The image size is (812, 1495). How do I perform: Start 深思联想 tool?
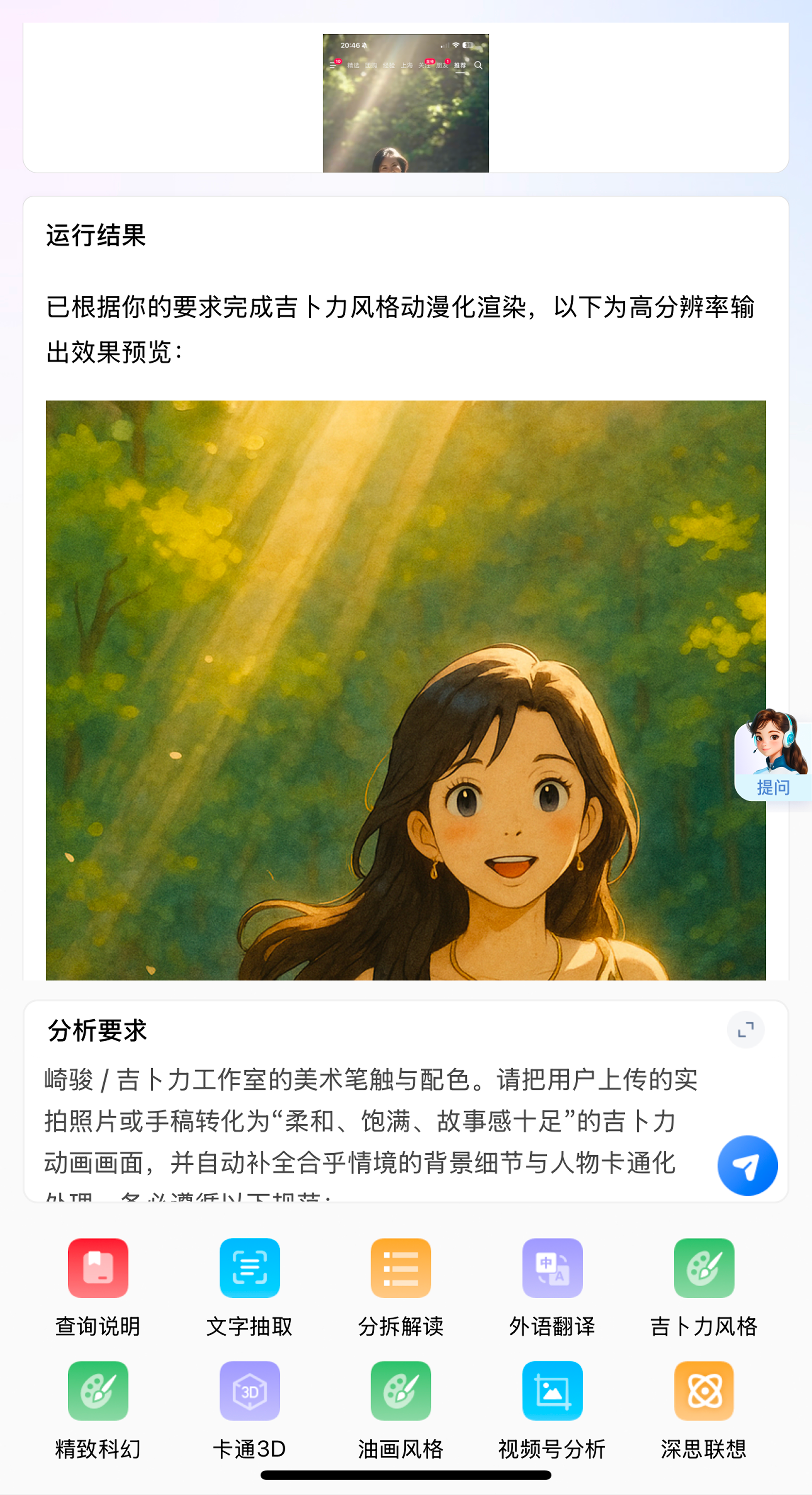[x=703, y=1390]
